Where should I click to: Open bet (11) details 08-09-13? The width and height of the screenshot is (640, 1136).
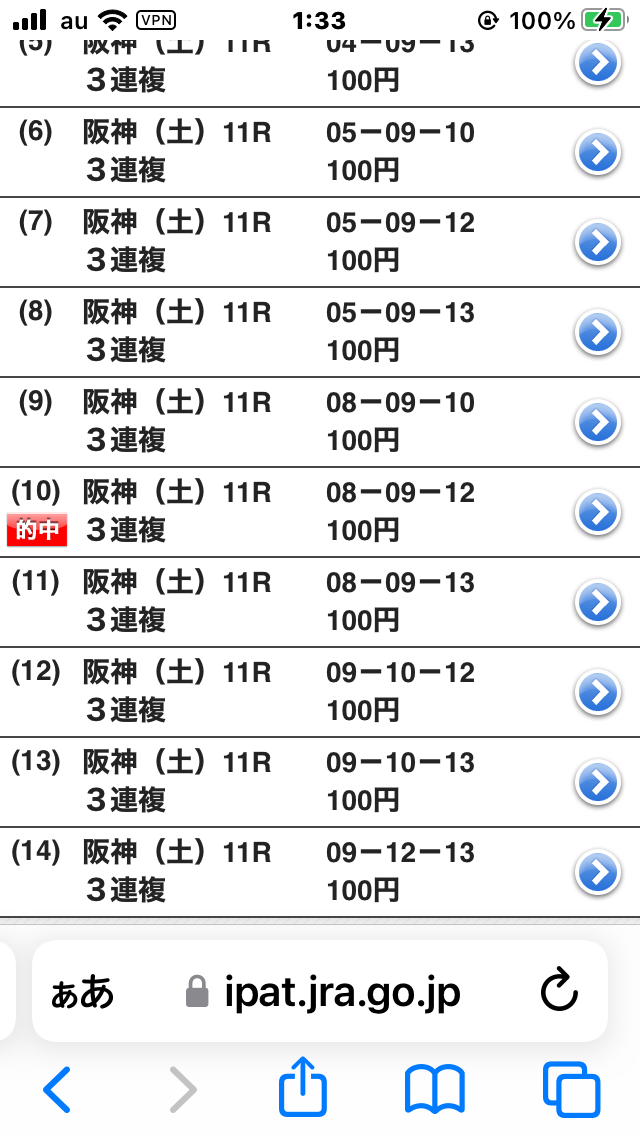(x=598, y=603)
